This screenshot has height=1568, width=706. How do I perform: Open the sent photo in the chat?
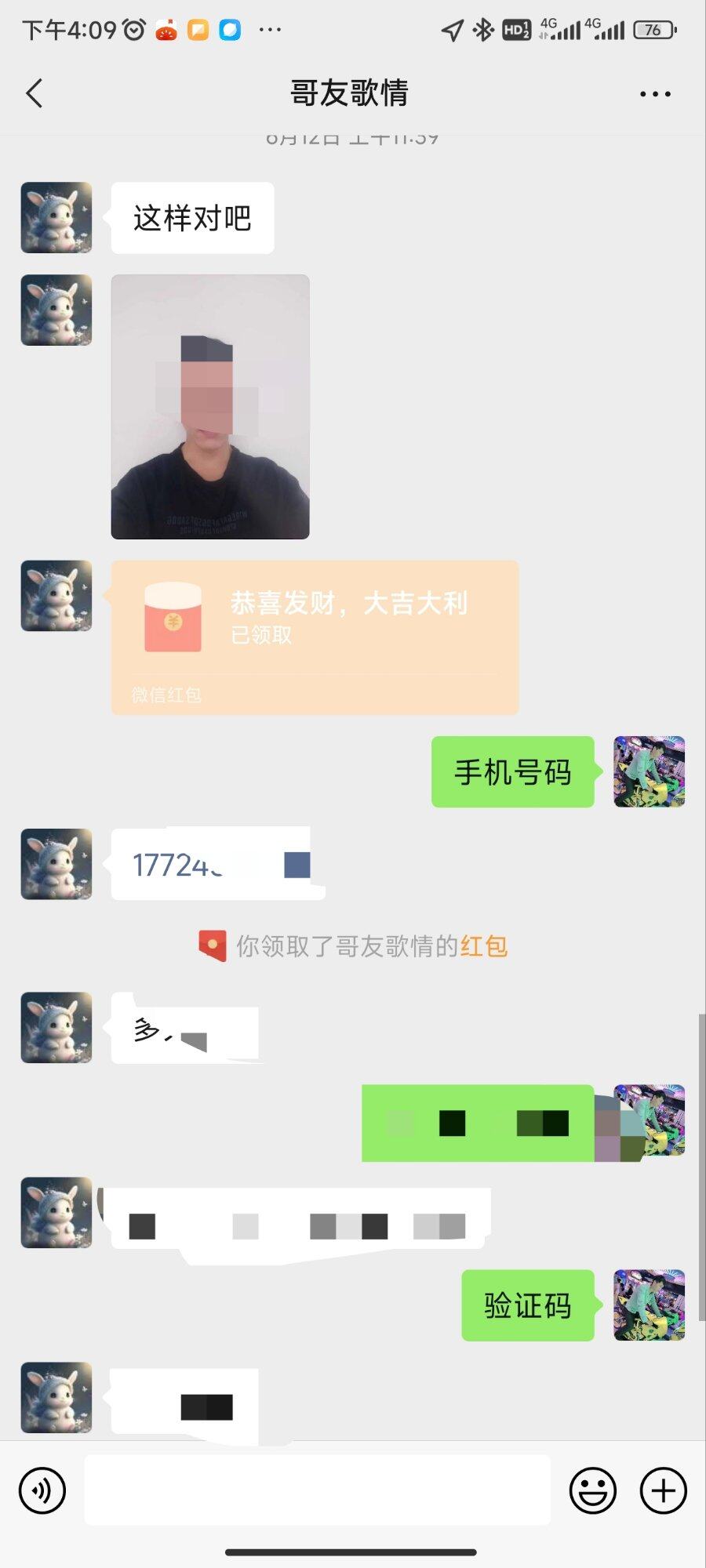(210, 407)
